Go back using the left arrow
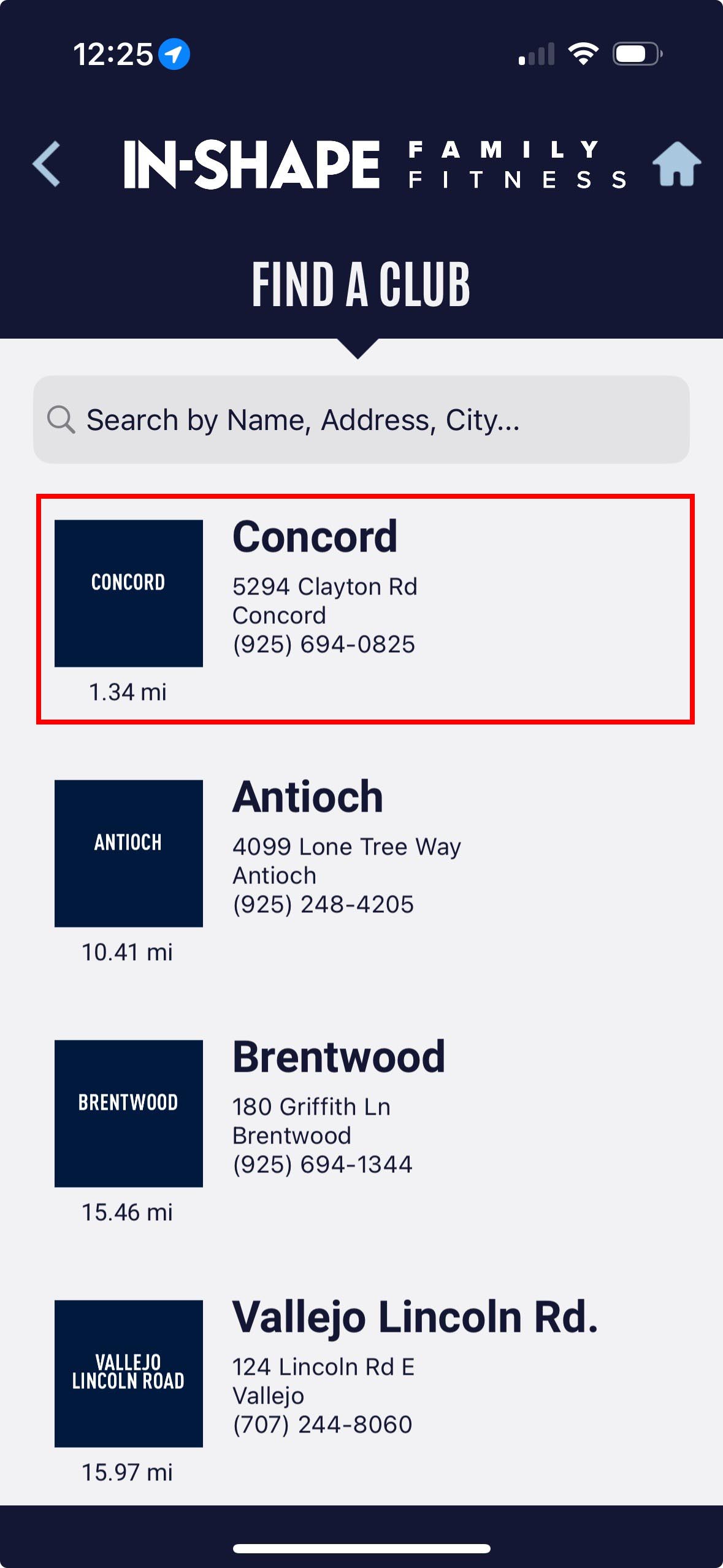The width and height of the screenshot is (723, 1568). [x=47, y=164]
